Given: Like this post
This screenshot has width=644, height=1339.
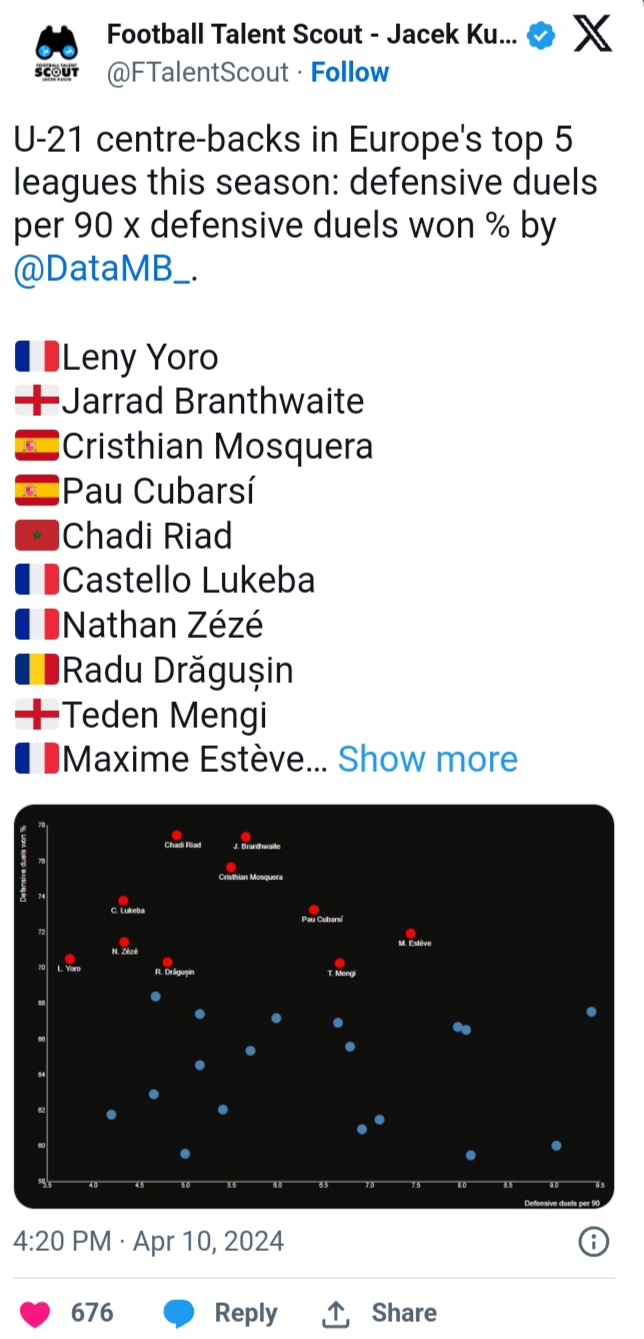Looking at the screenshot, I should pyautogui.click(x=36, y=1312).
